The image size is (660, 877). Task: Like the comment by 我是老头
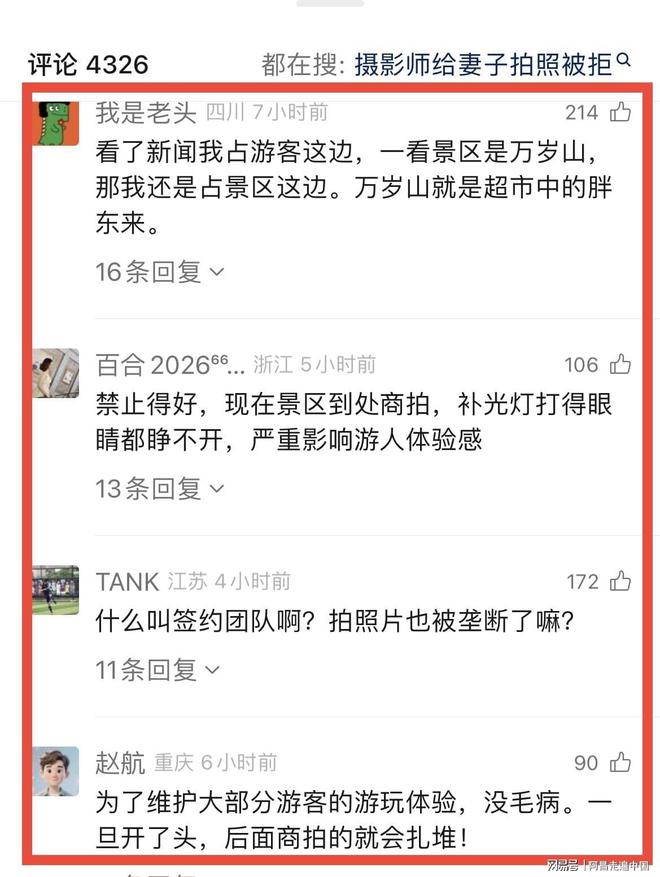click(x=620, y=112)
